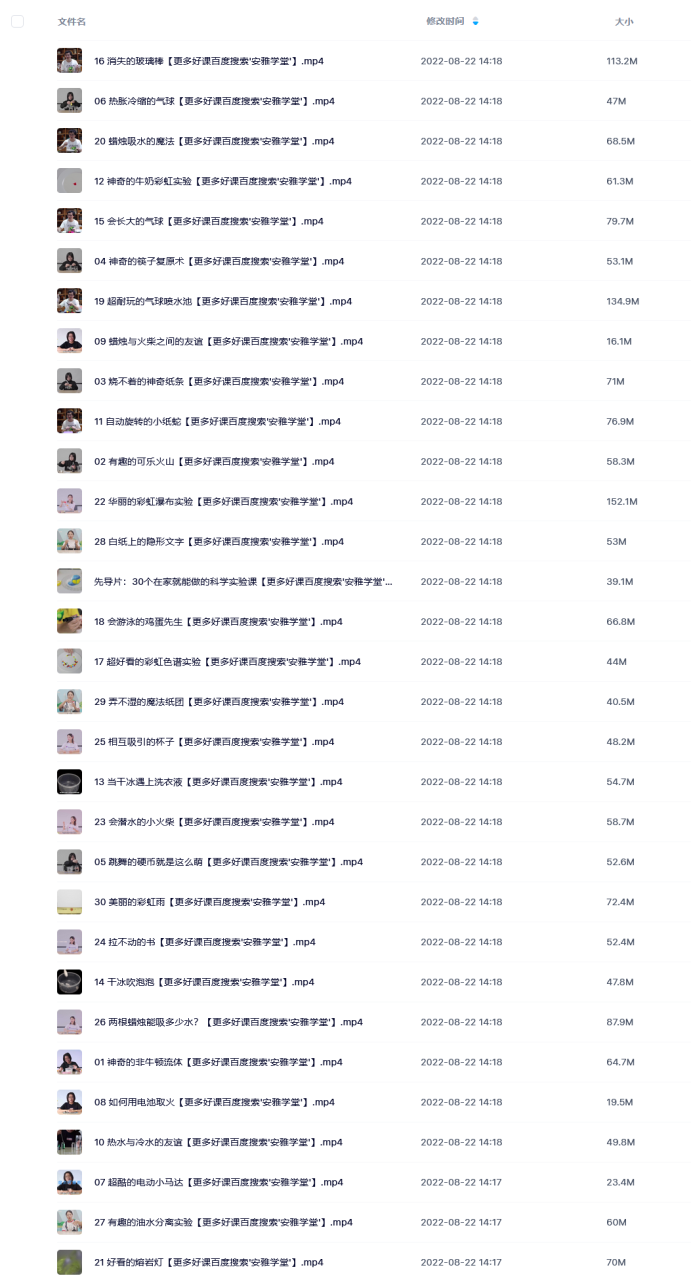The image size is (691, 1280).
Task: Open the 先导片 intro video file
Action: (243, 581)
